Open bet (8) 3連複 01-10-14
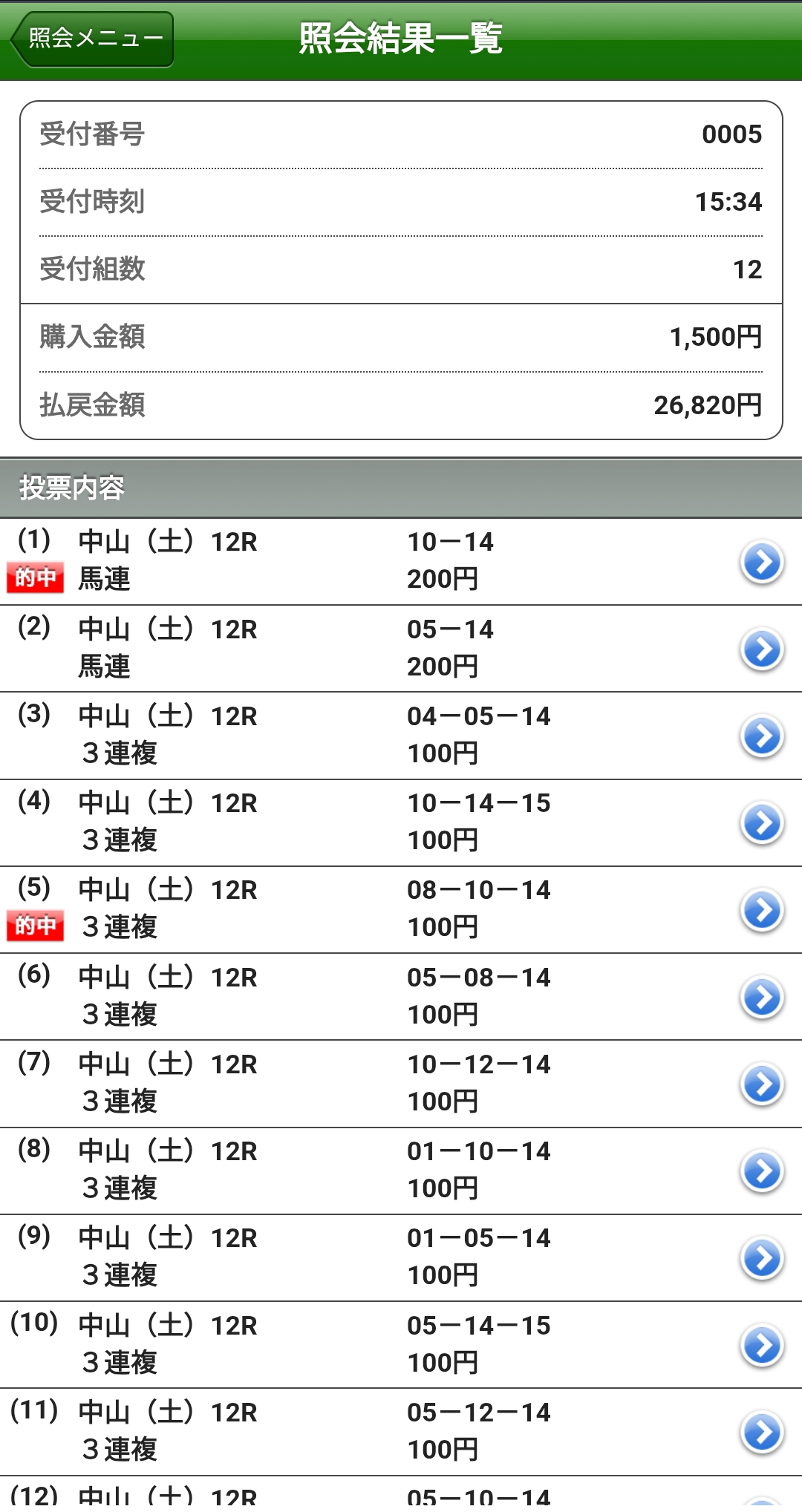The image size is (802, 1512). 401,1171
